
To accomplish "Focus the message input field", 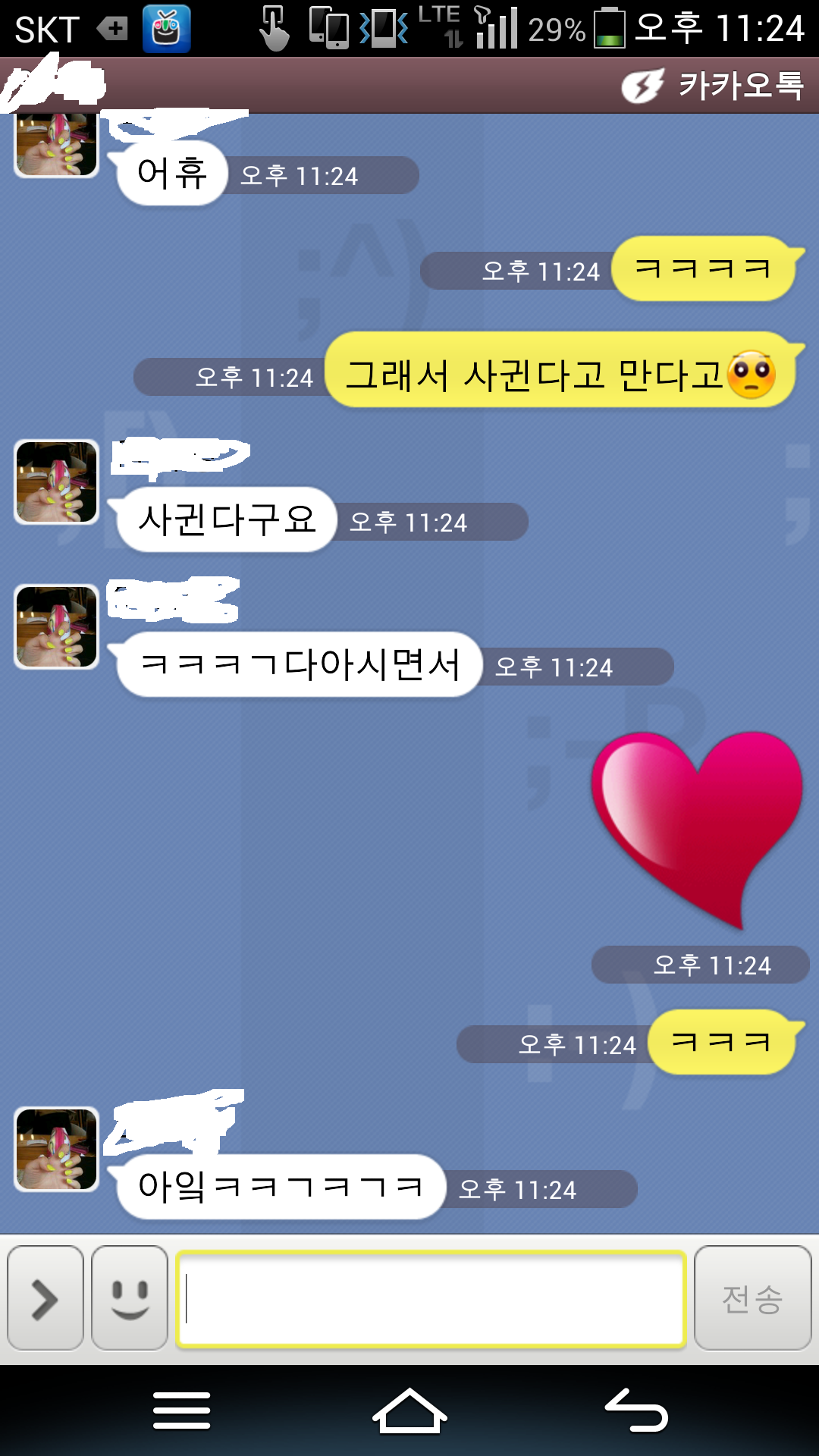I will [431, 1298].
